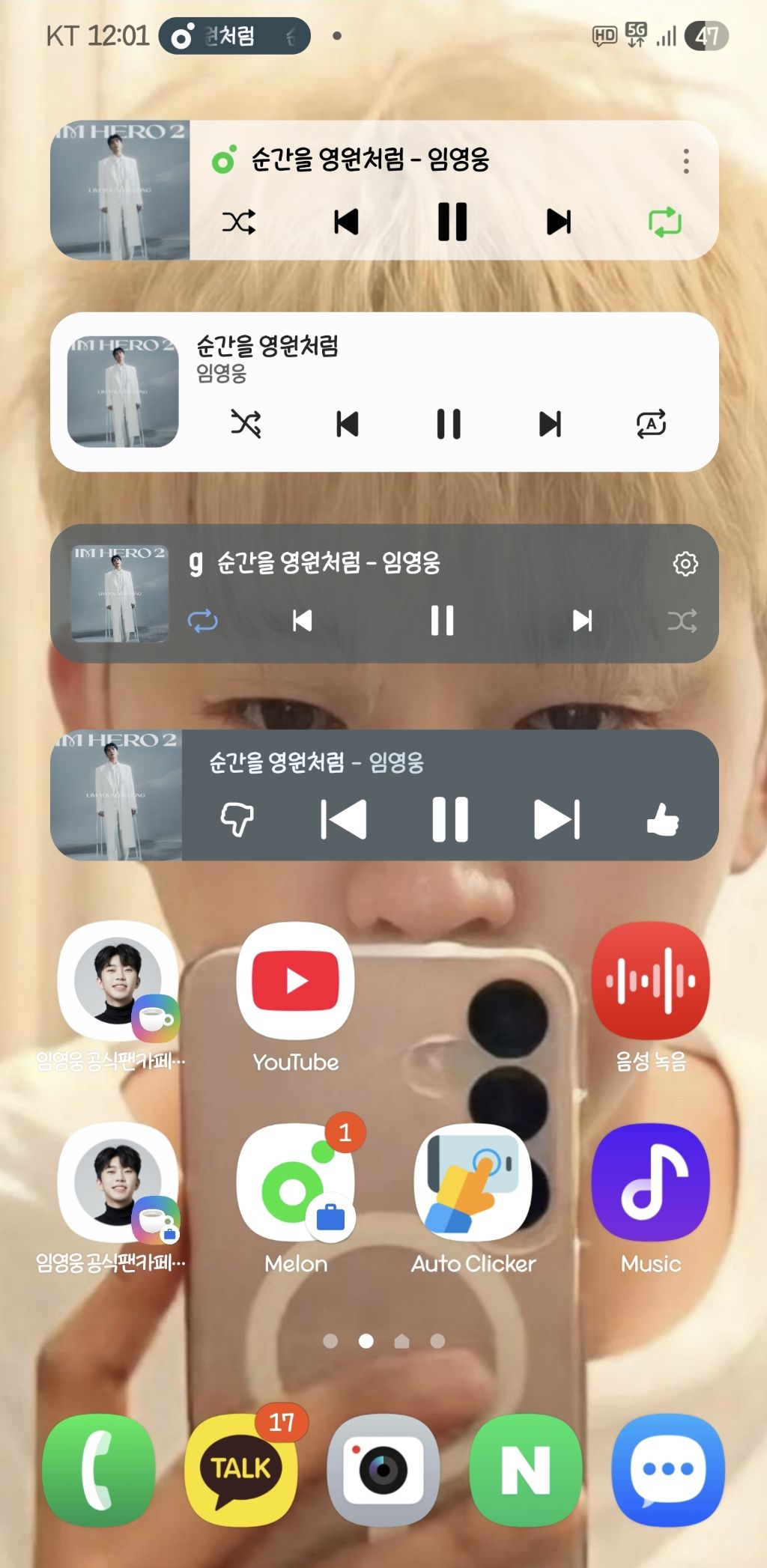This screenshot has height=1568, width=767.
Task: Toggle repeat in the Melon widget
Action: pyautogui.click(x=664, y=222)
